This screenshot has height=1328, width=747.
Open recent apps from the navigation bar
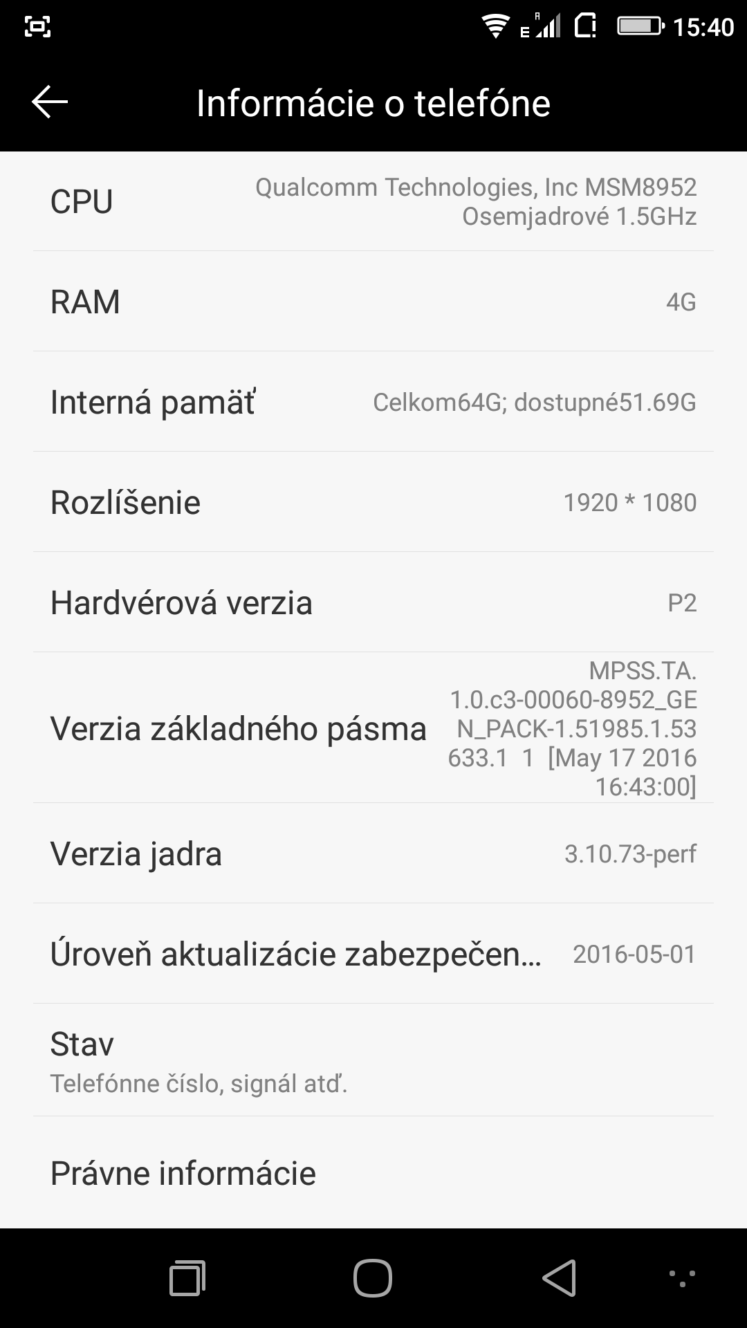pos(187,1278)
